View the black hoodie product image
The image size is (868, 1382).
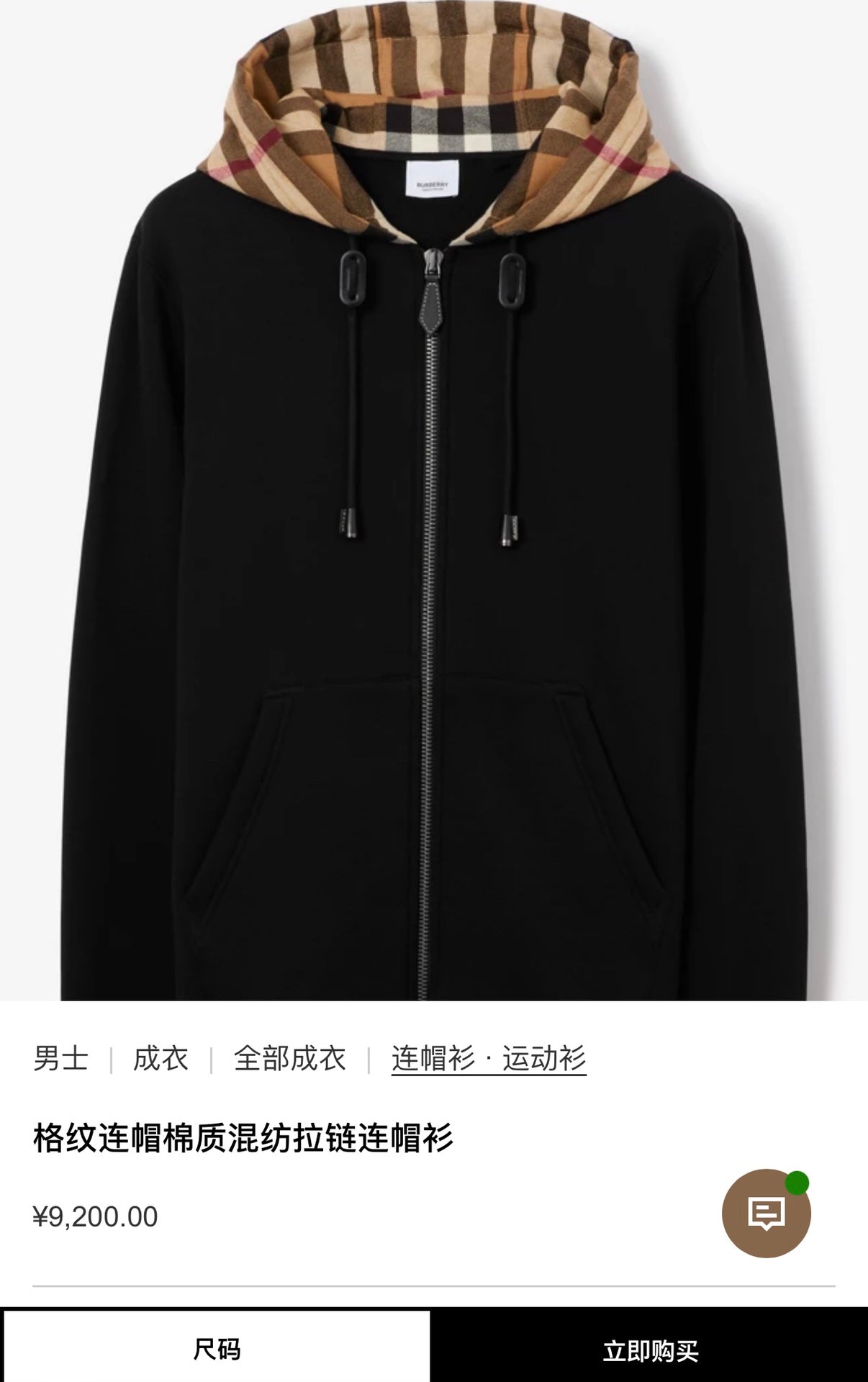[x=434, y=504]
